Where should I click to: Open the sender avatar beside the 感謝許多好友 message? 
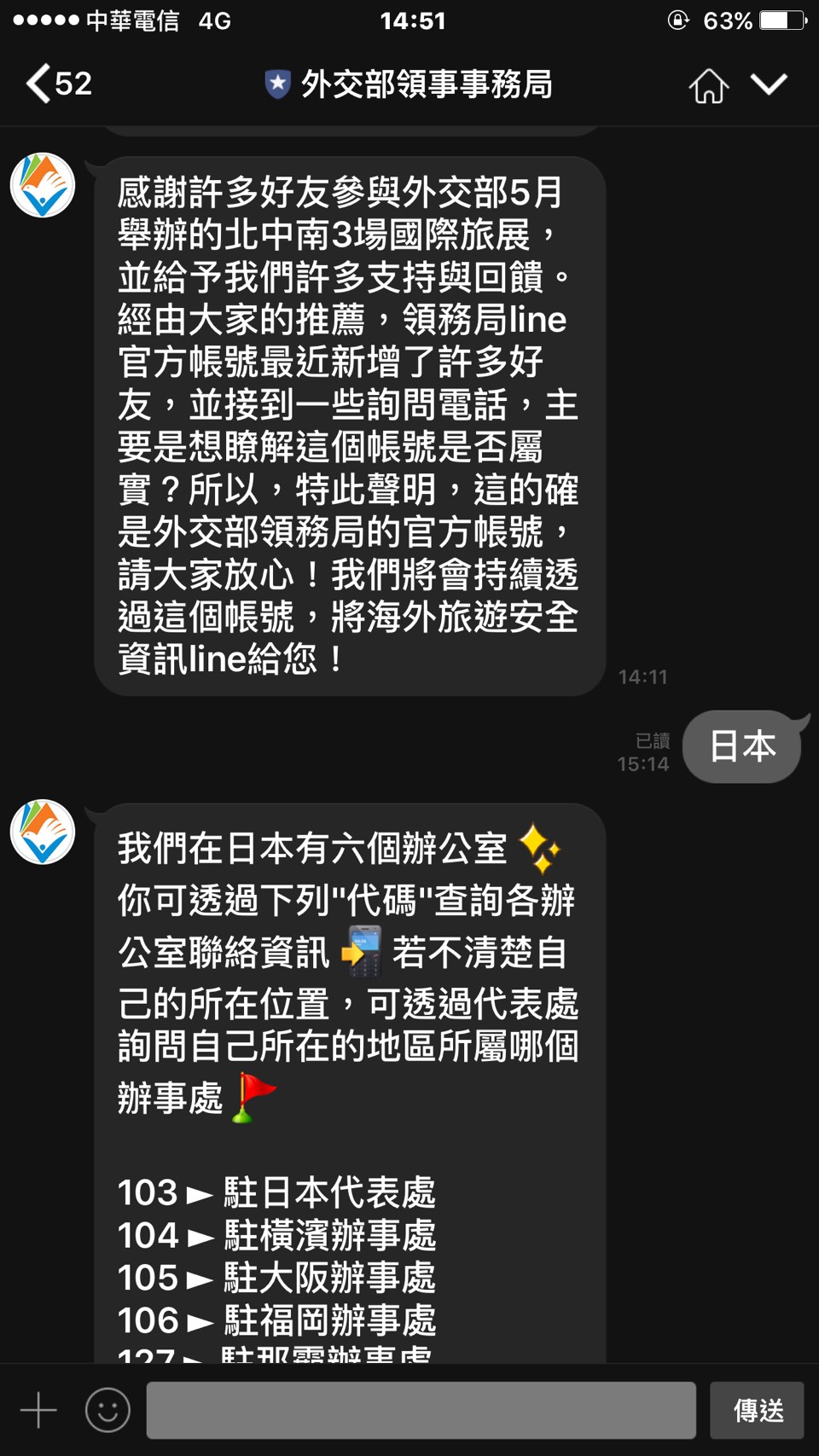point(43,185)
